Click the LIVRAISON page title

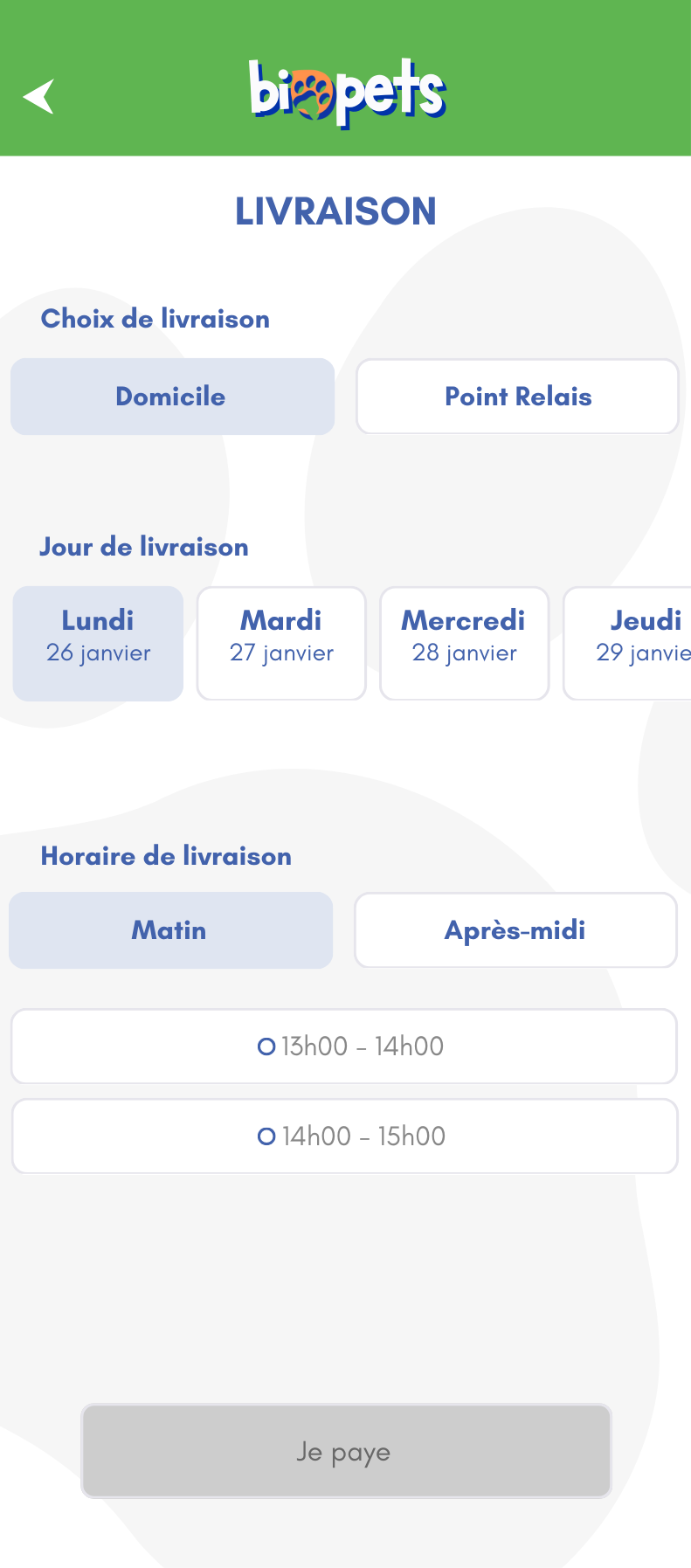tap(336, 211)
